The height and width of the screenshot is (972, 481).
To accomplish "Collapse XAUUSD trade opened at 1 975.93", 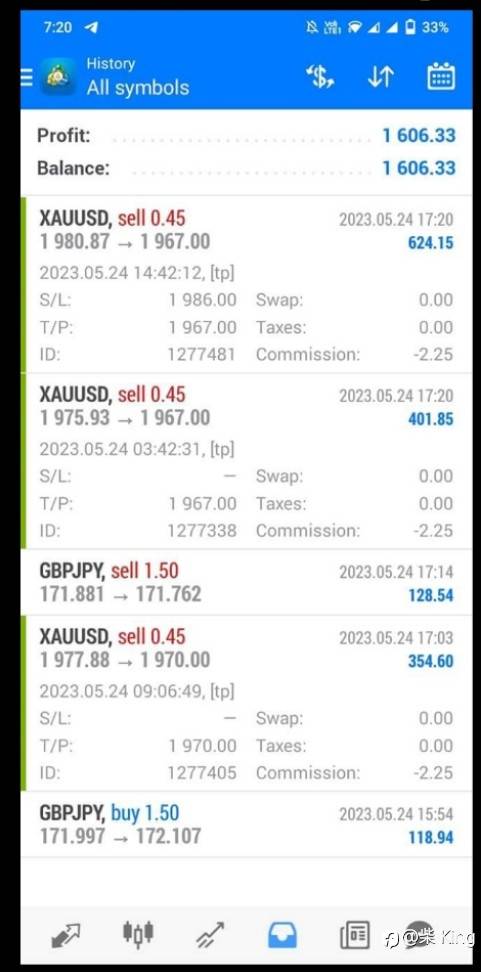I will click(x=246, y=461).
